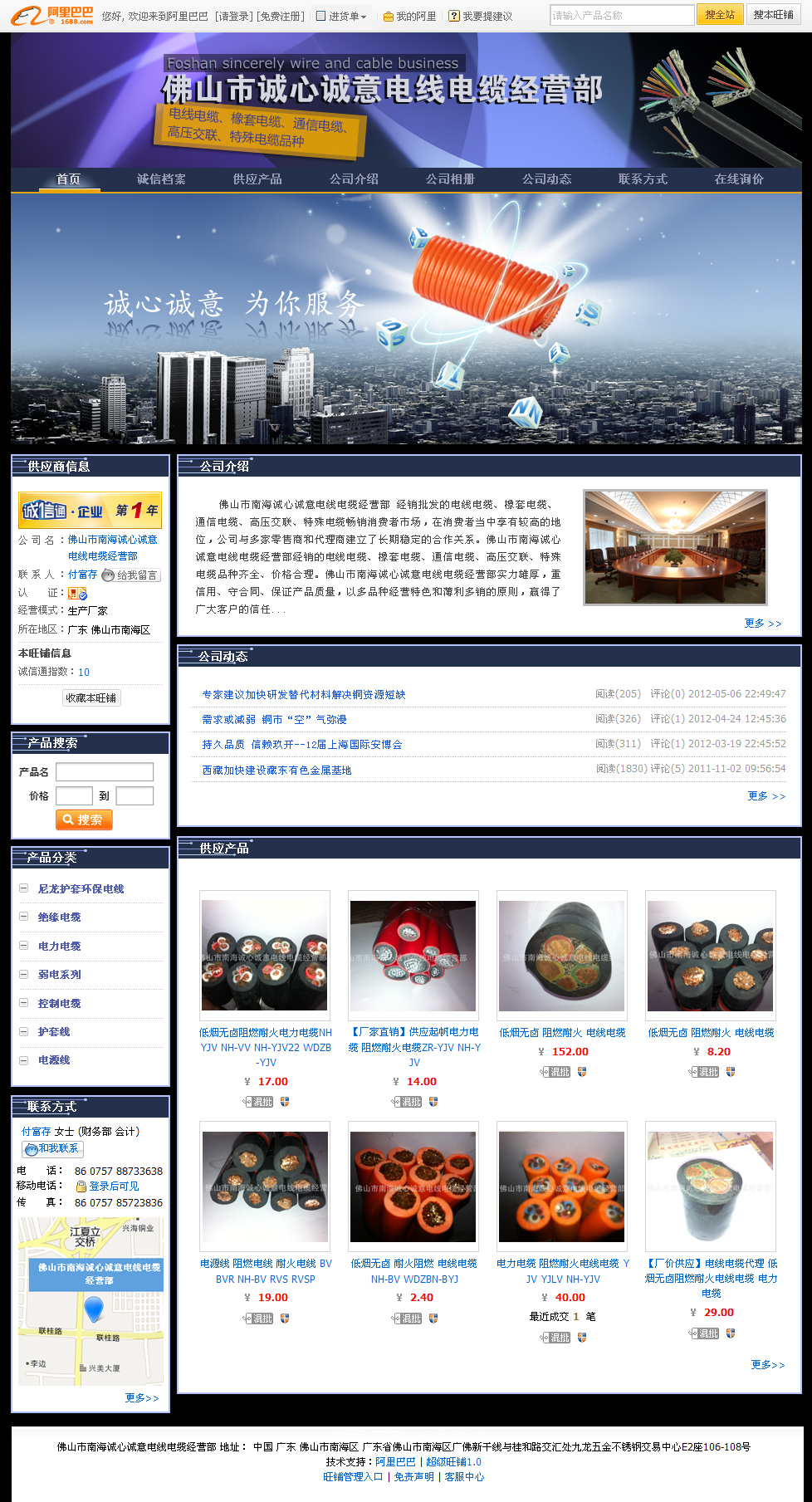Open the 在线询价 tab
This screenshot has width=812, height=1502.
pyautogui.click(x=739, y=179)
